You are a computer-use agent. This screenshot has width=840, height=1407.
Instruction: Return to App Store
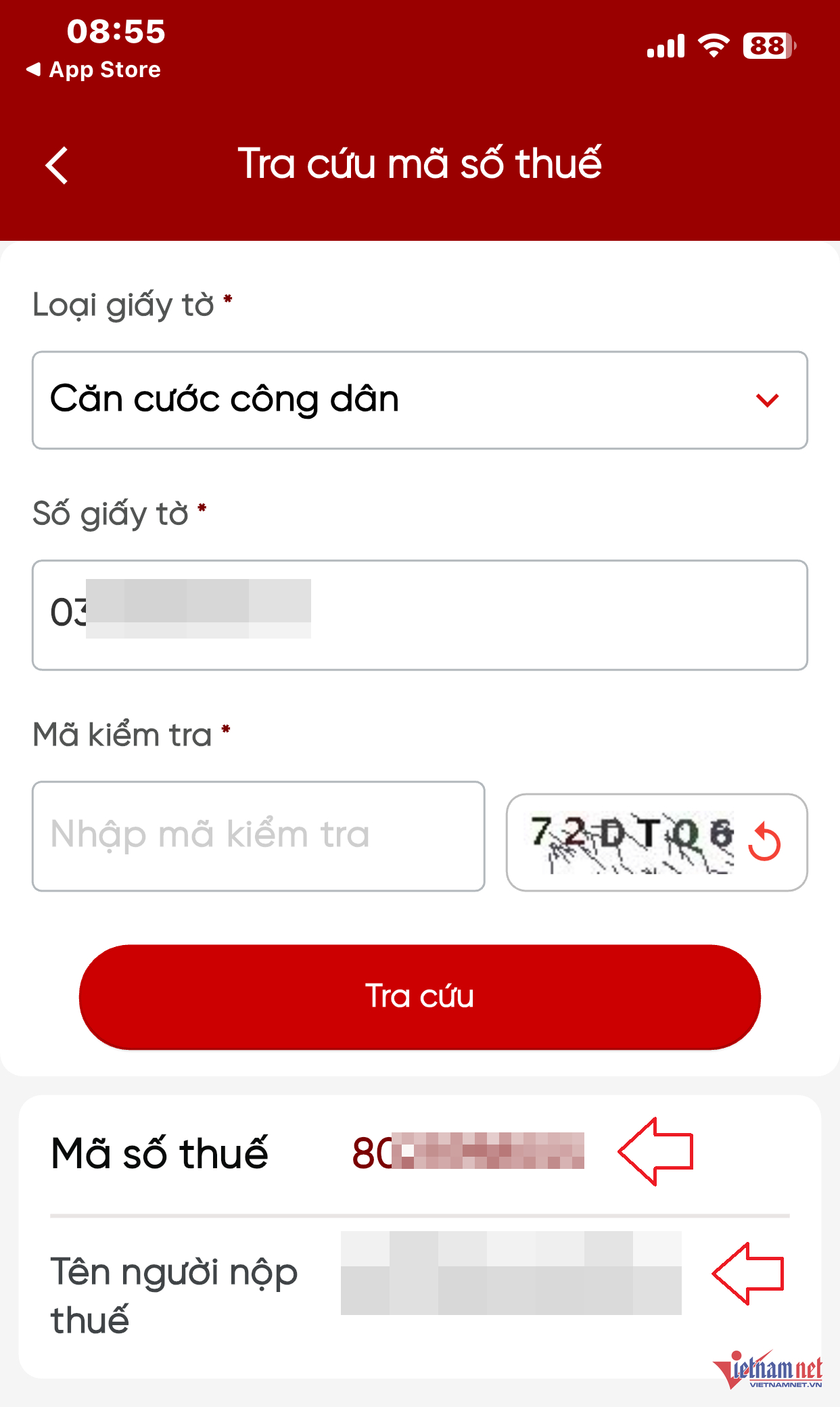coord(93,70)
